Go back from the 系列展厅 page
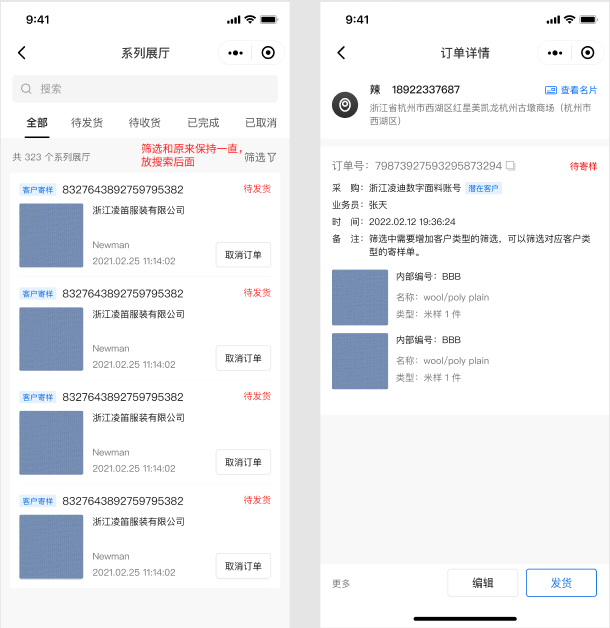The height and width of the screenshot is (628, 610). click(22, 53)
